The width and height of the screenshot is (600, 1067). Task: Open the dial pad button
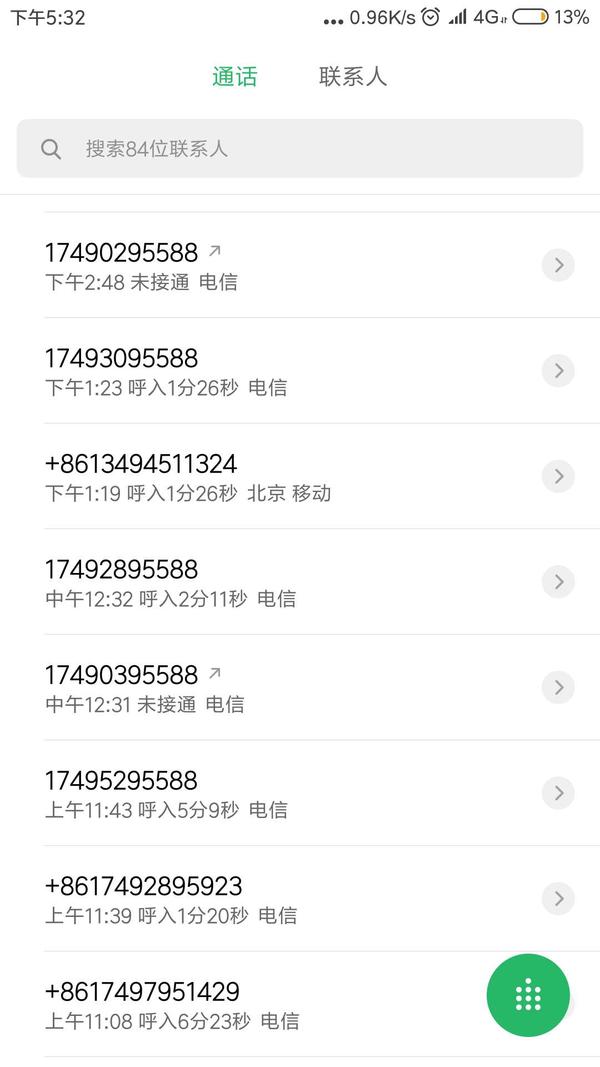(x=528, y=995)
